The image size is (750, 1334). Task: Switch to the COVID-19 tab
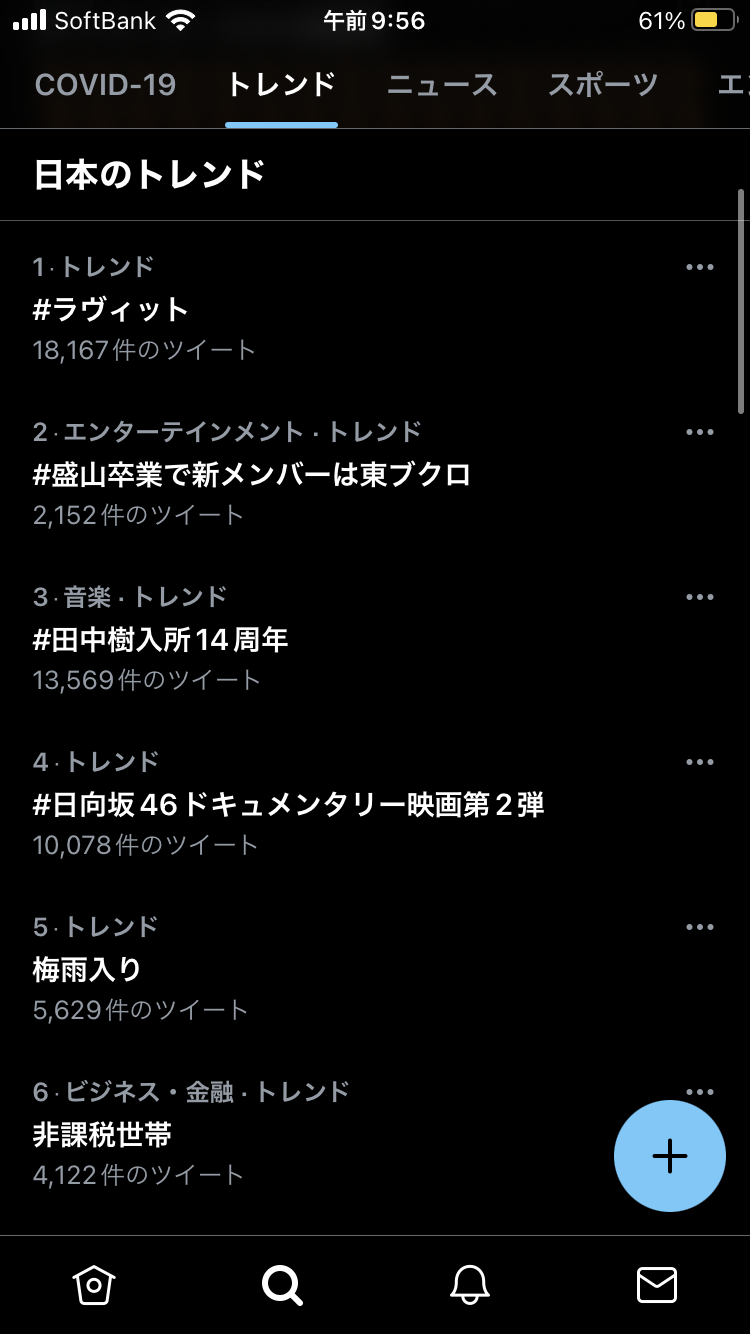[105, 85]
